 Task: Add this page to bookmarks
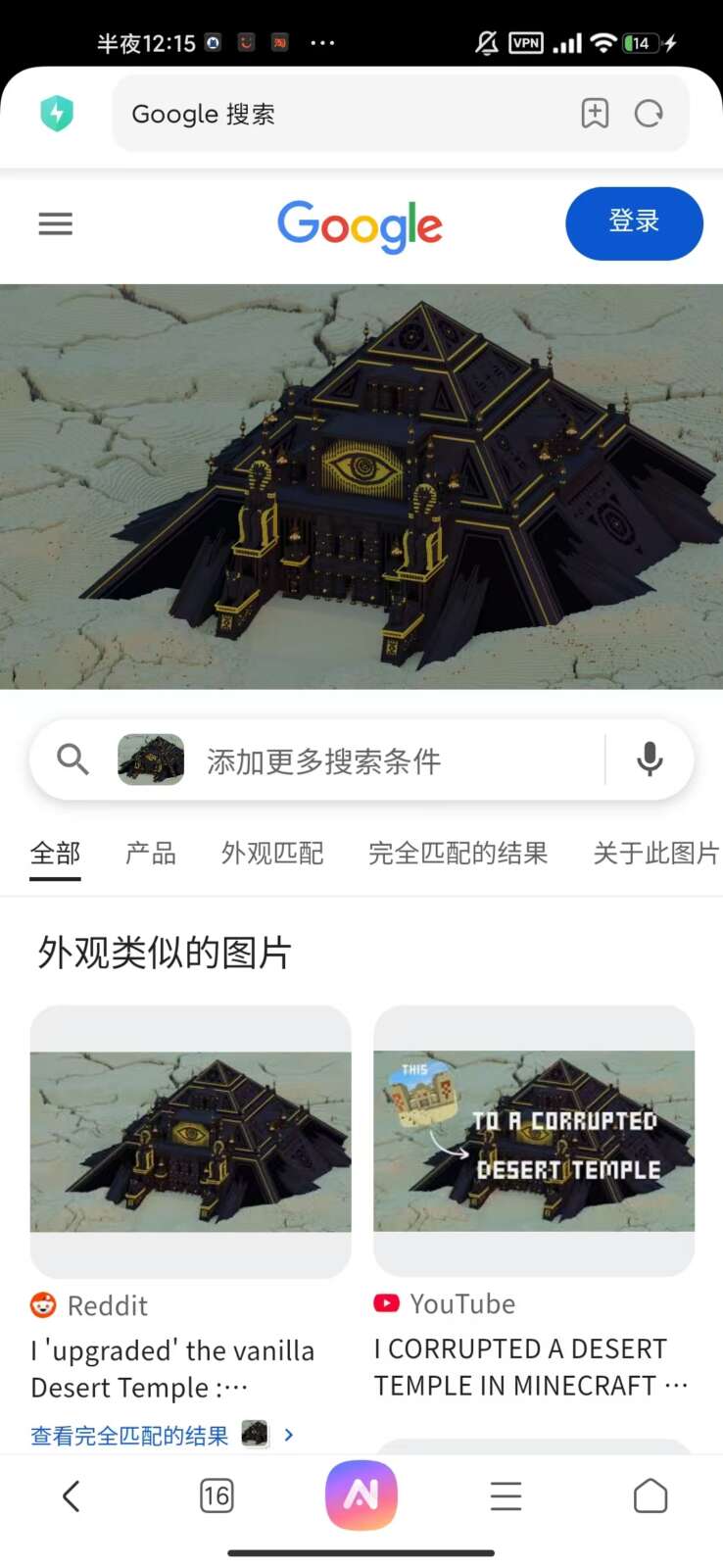click(x=595, y=114)
